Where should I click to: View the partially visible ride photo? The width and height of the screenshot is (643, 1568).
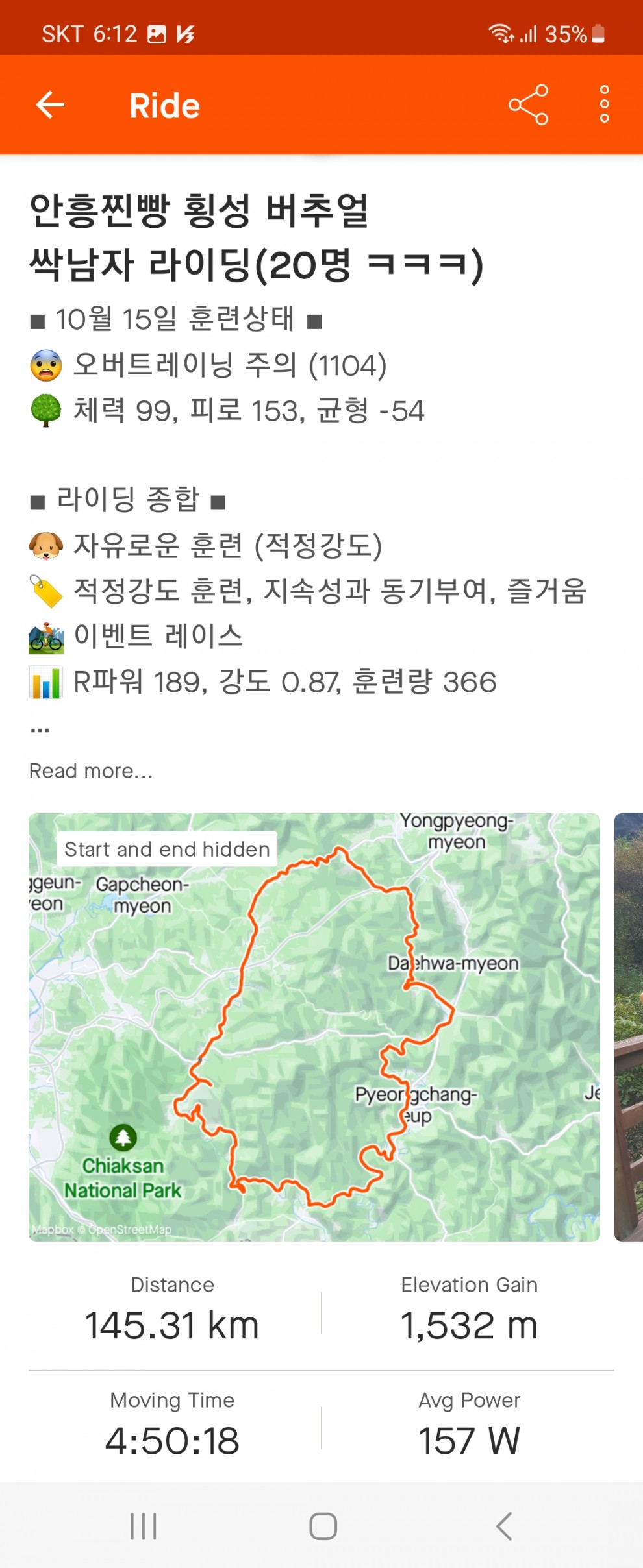coord(629,1027)
